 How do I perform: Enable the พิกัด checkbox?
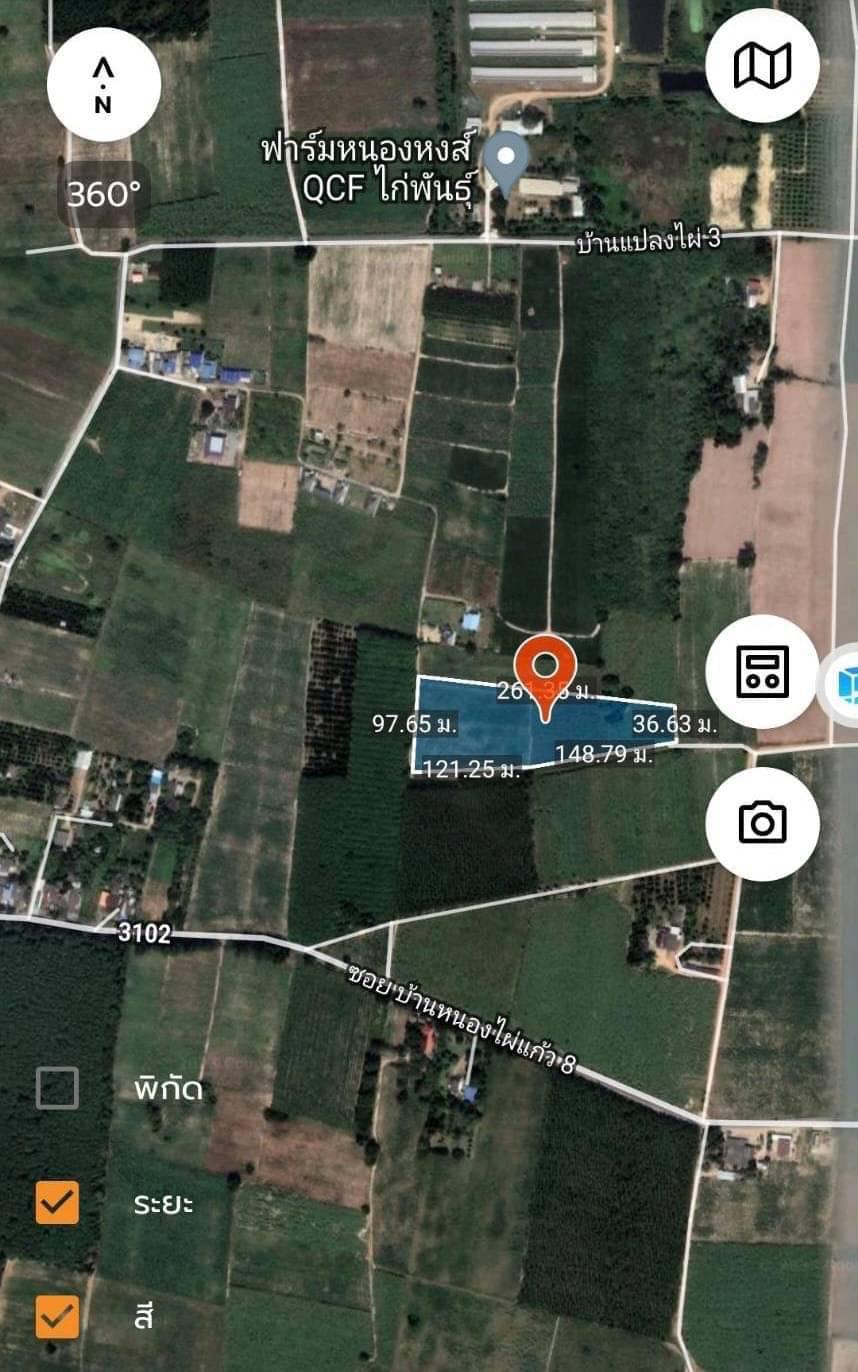pos(57,1088)
